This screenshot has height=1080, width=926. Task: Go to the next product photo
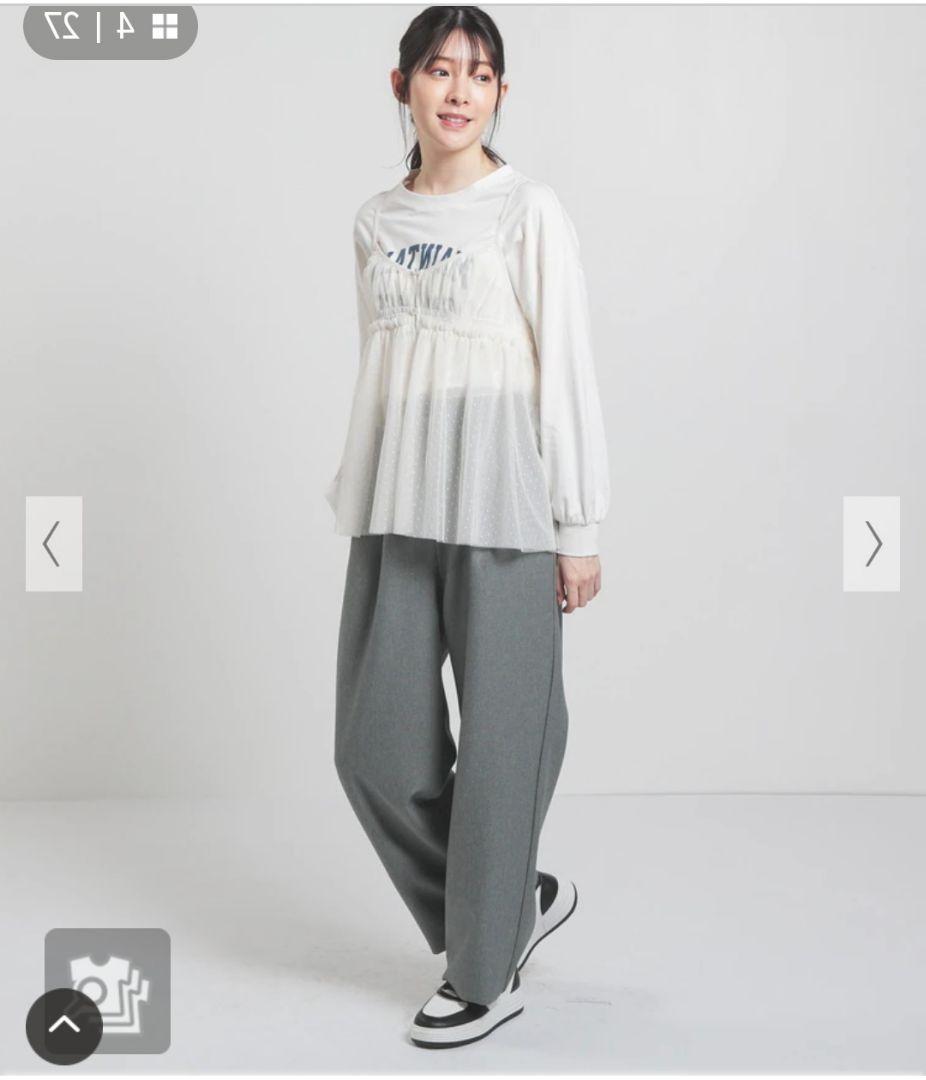point(871,544)
